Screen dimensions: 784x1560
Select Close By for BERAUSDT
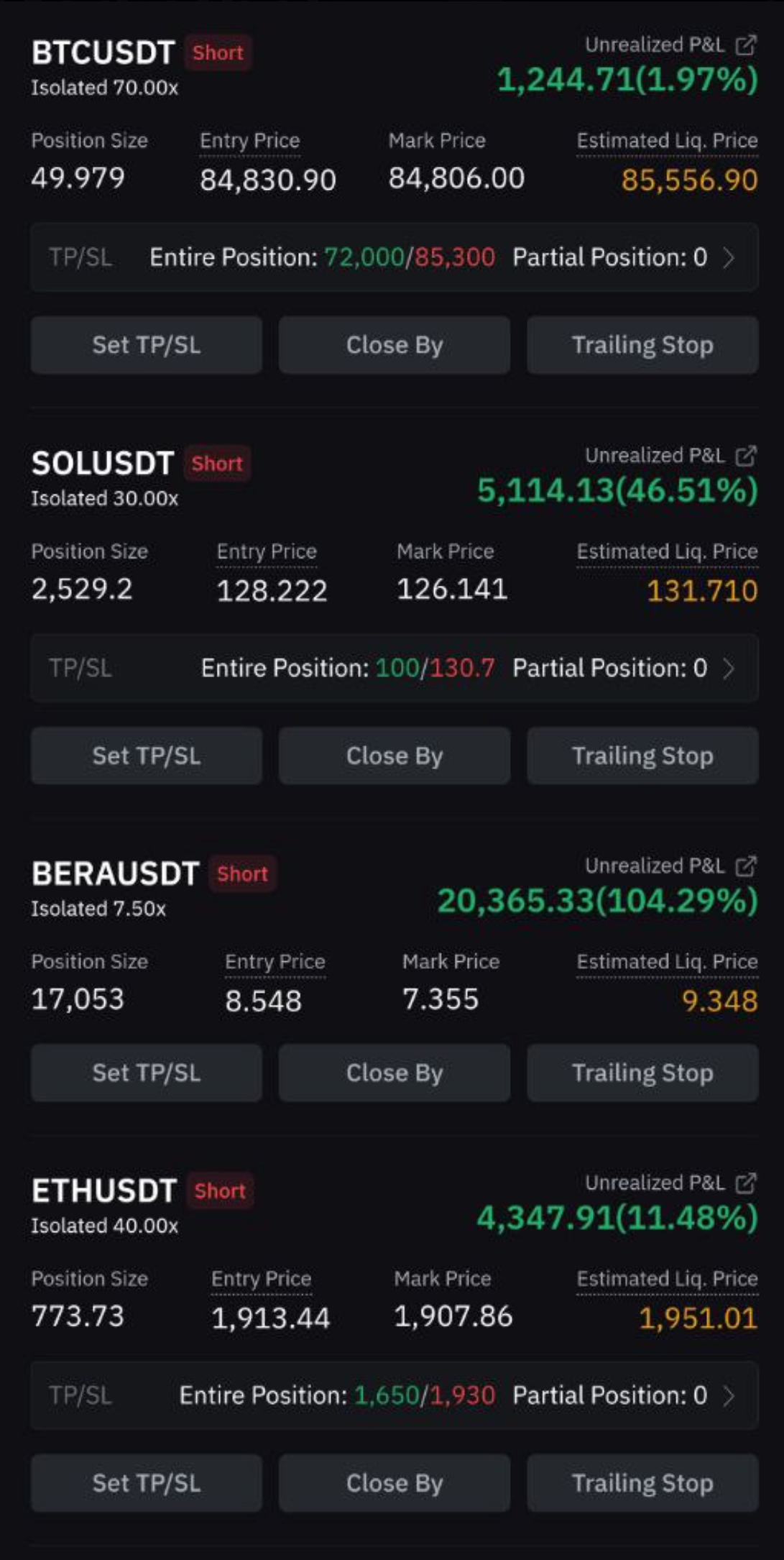point(395,1073)
